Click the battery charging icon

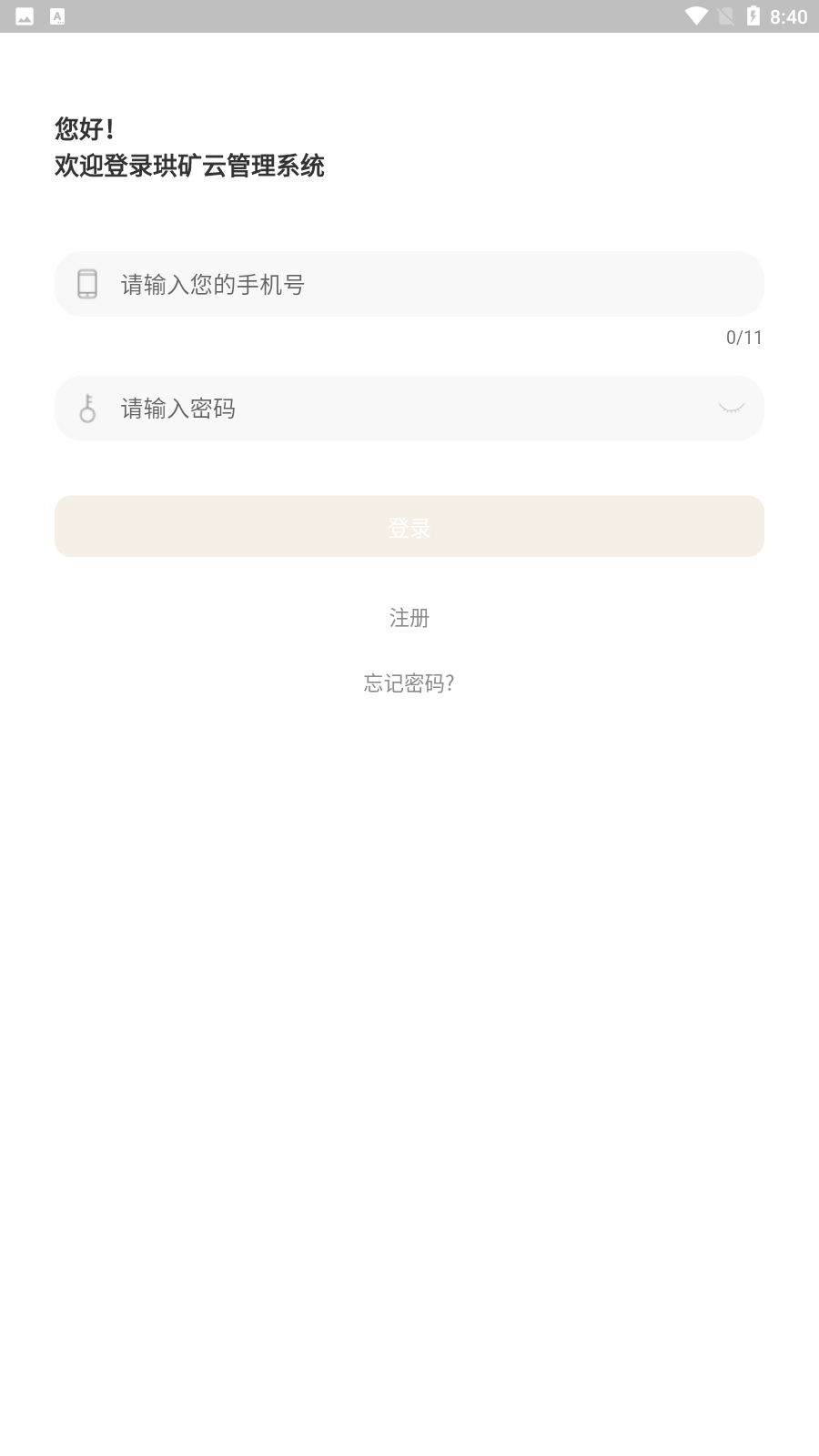pyautogui.click(x=753, y=15)
